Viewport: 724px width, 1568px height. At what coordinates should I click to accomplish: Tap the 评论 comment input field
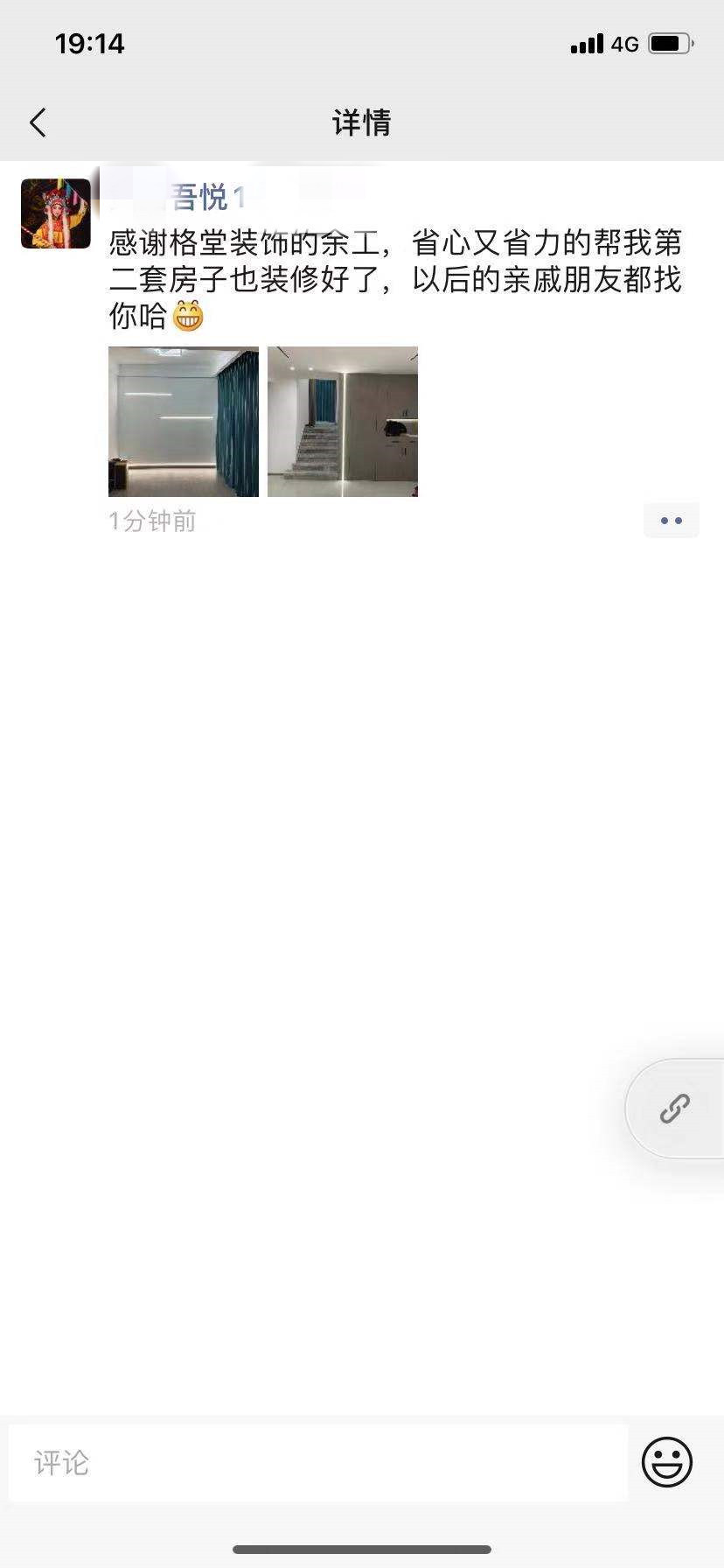(x=262, y=1459)
